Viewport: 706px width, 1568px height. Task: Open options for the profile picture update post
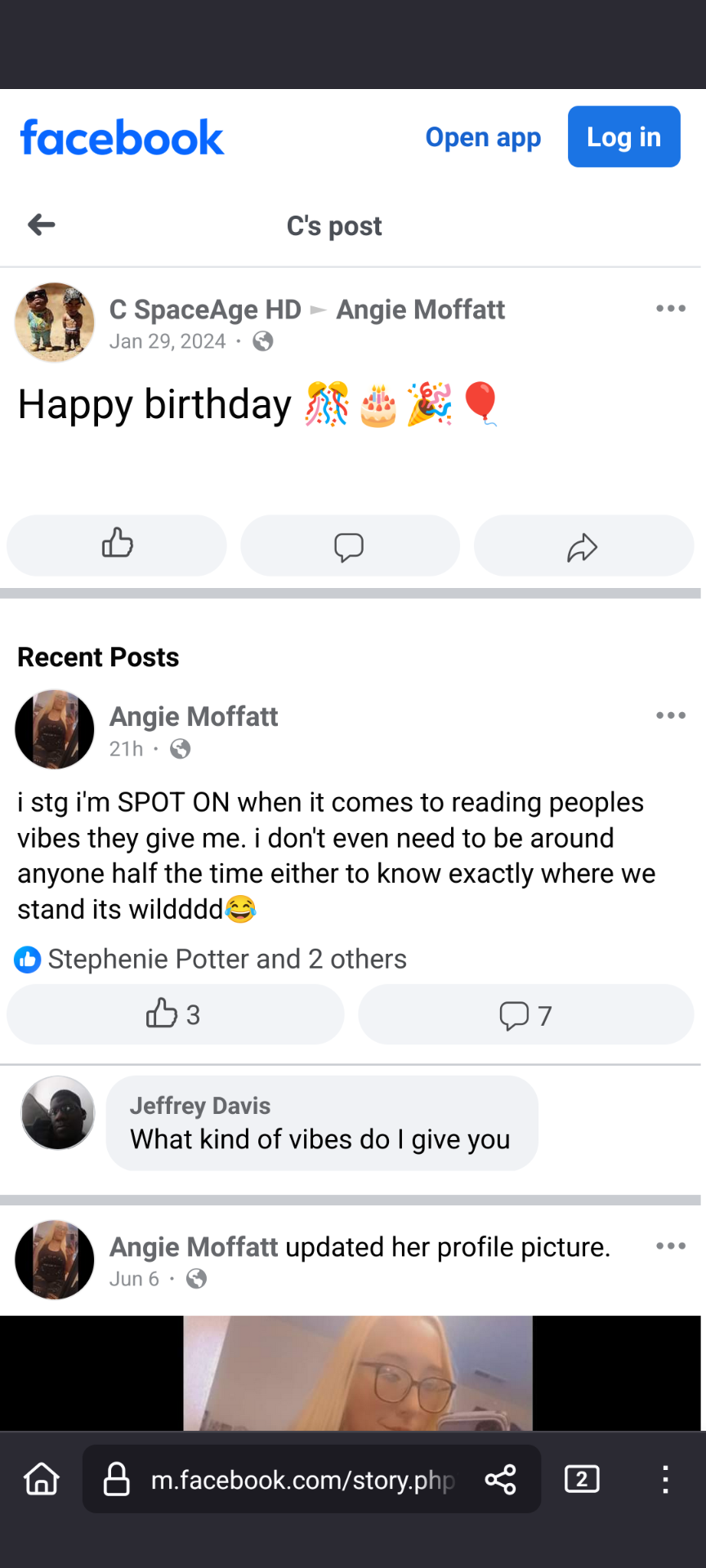(670, 1246)
